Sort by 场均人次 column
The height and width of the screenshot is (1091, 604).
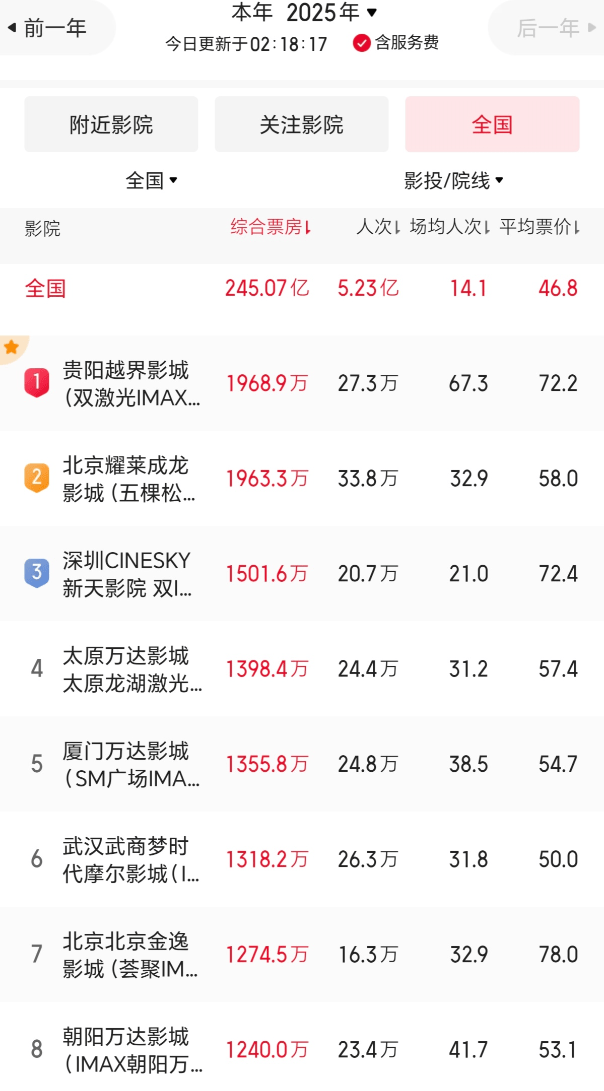point(450,228)
